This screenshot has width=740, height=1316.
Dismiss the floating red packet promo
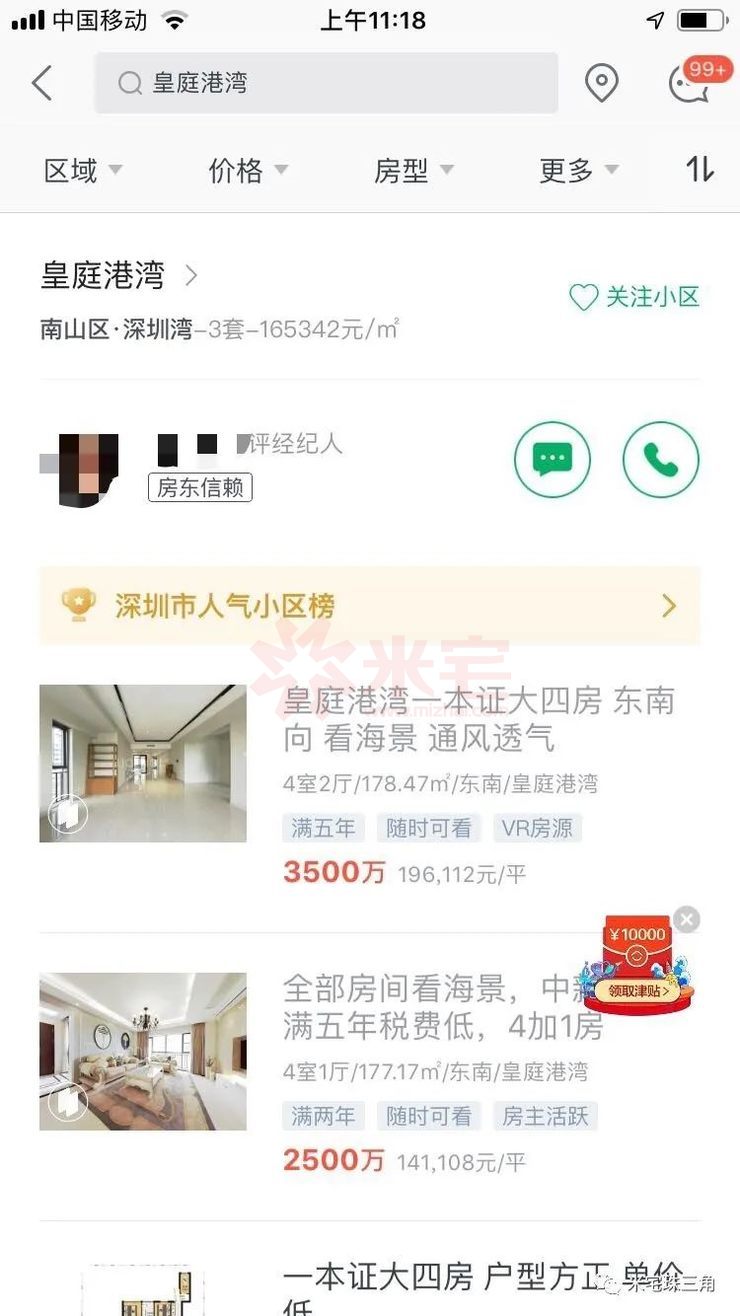686,919
